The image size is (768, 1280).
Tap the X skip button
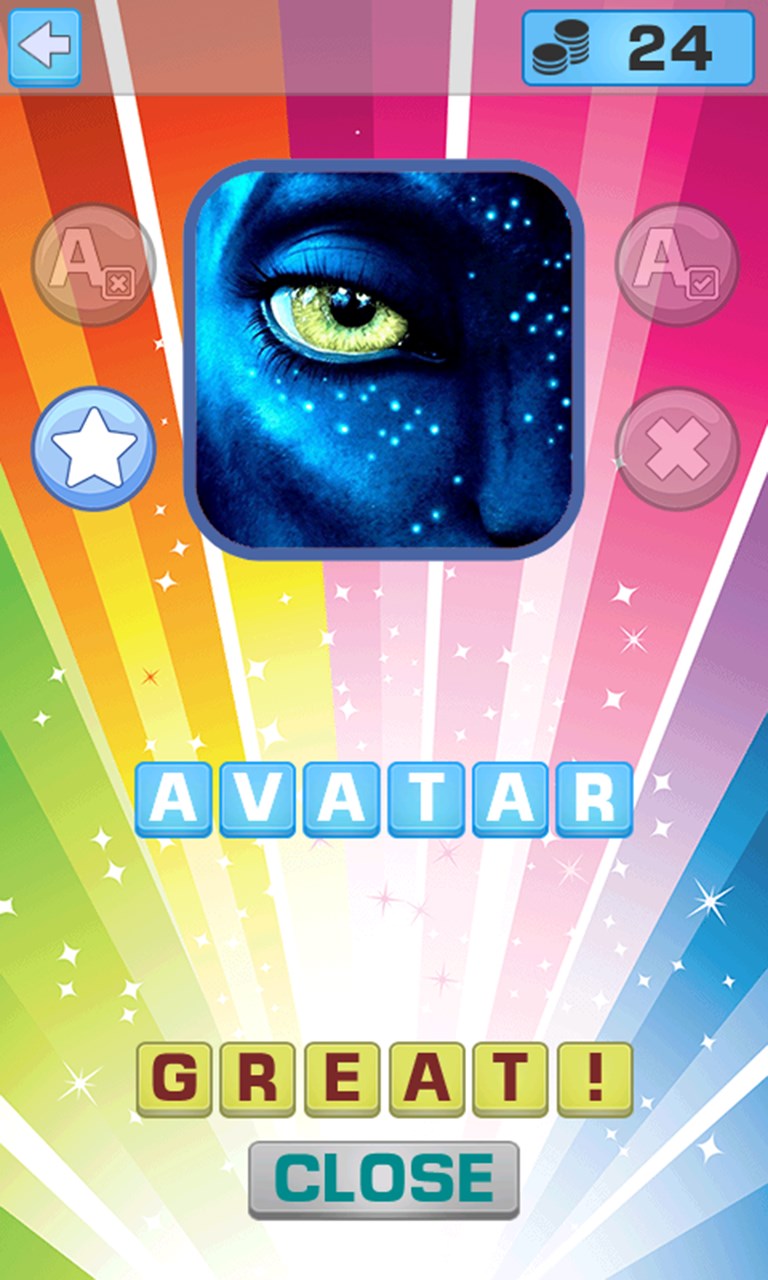[676, 449]
